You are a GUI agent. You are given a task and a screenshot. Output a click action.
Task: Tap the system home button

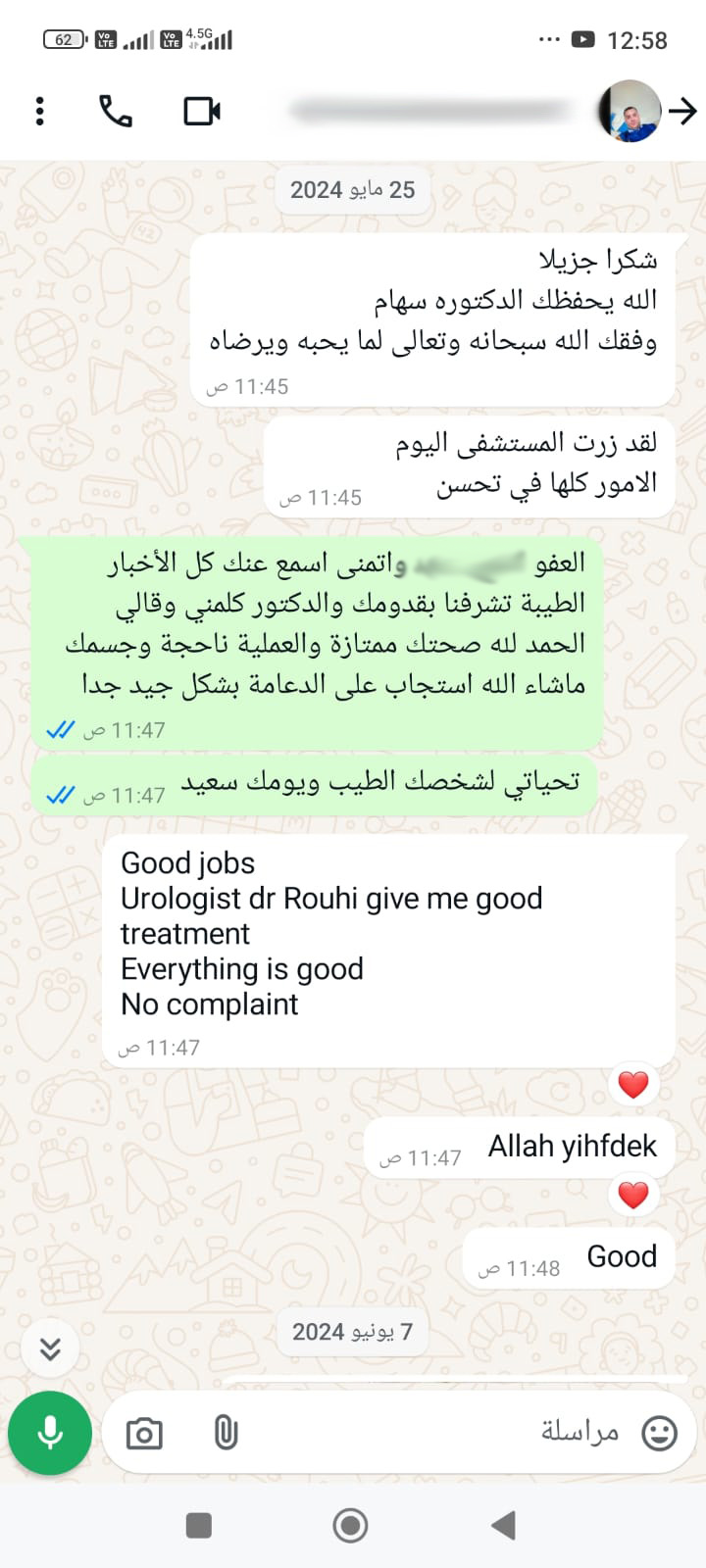[350, 1525]
